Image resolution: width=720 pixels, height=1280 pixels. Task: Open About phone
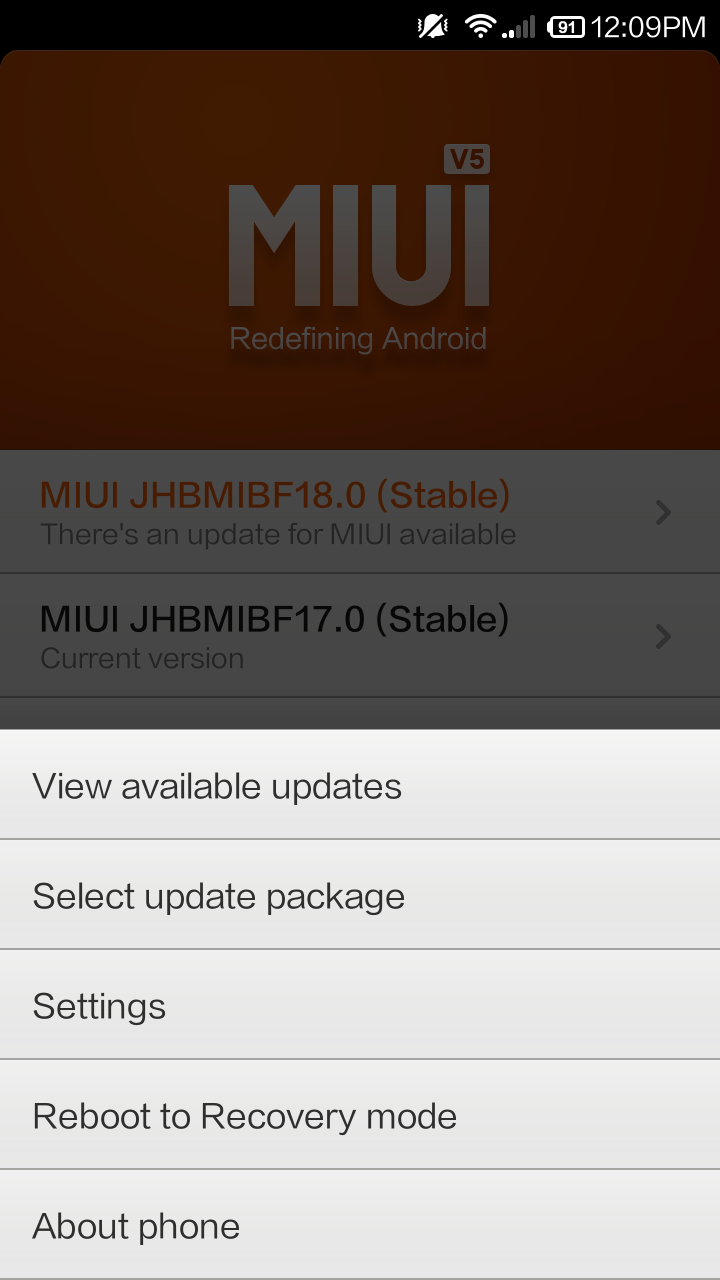pyautogui.click(x=360, y=1225)
